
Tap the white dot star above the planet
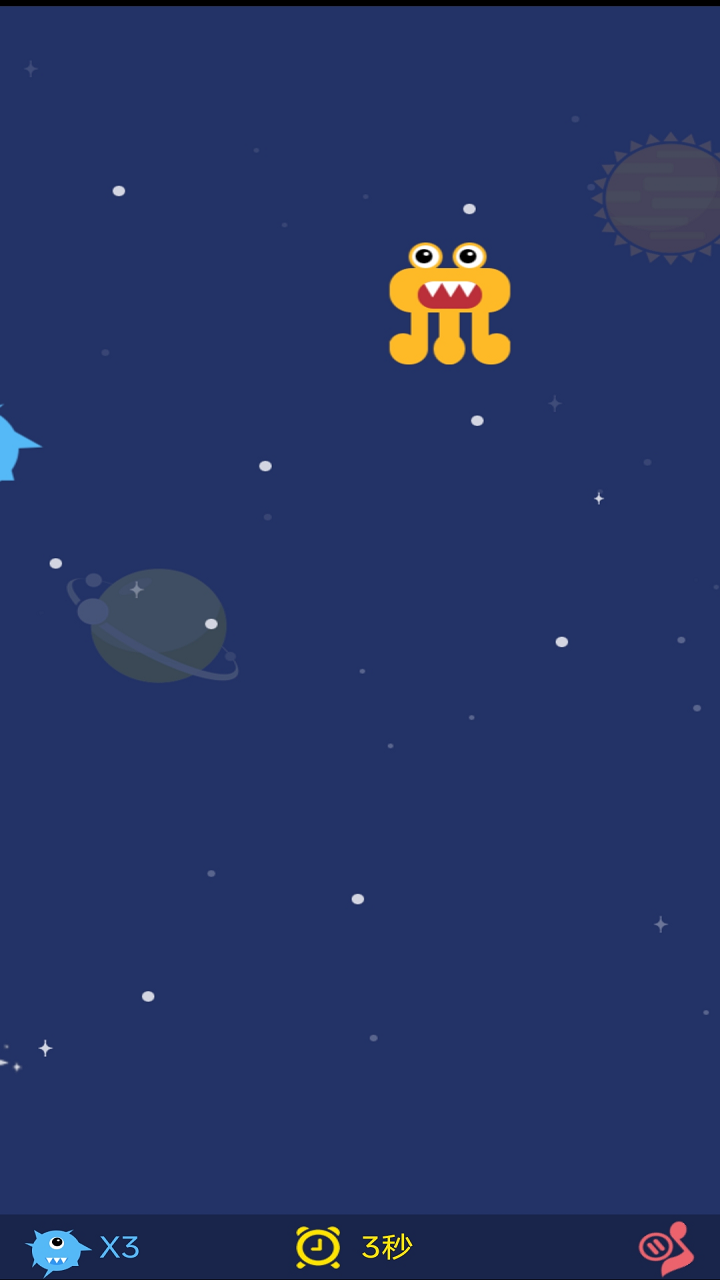point(55,562)
